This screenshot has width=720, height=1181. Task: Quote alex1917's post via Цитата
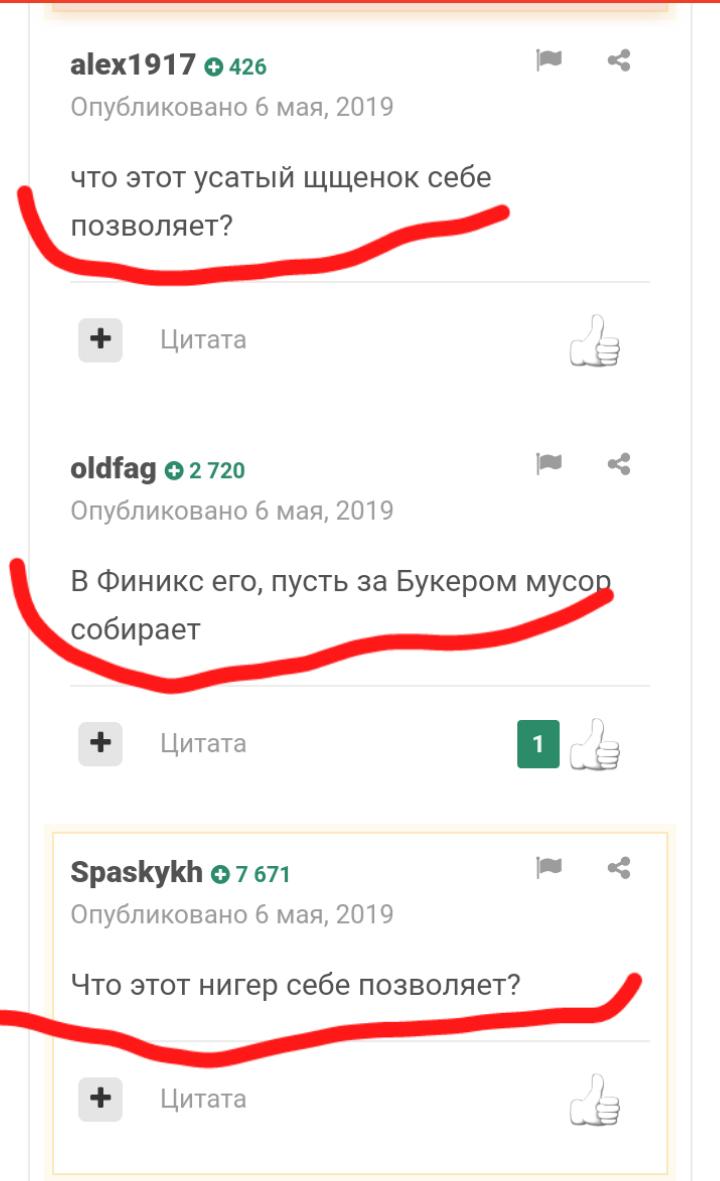[203, 340]
